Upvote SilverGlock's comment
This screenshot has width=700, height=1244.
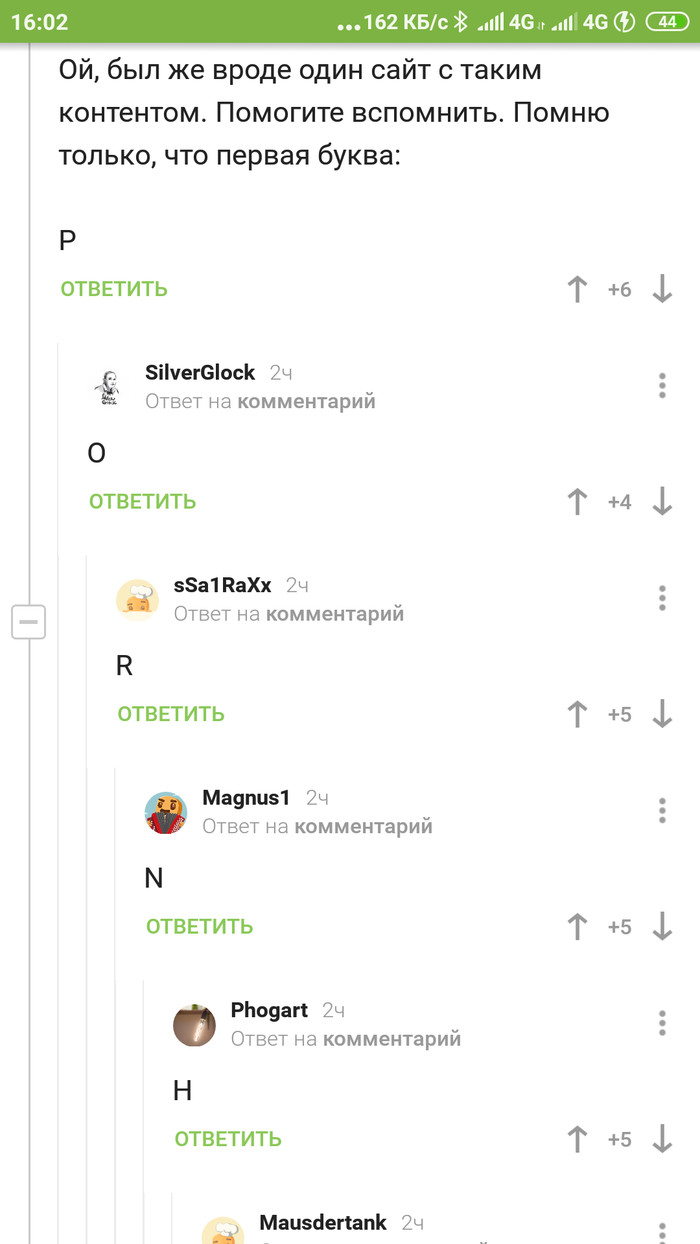coord(577,502)
